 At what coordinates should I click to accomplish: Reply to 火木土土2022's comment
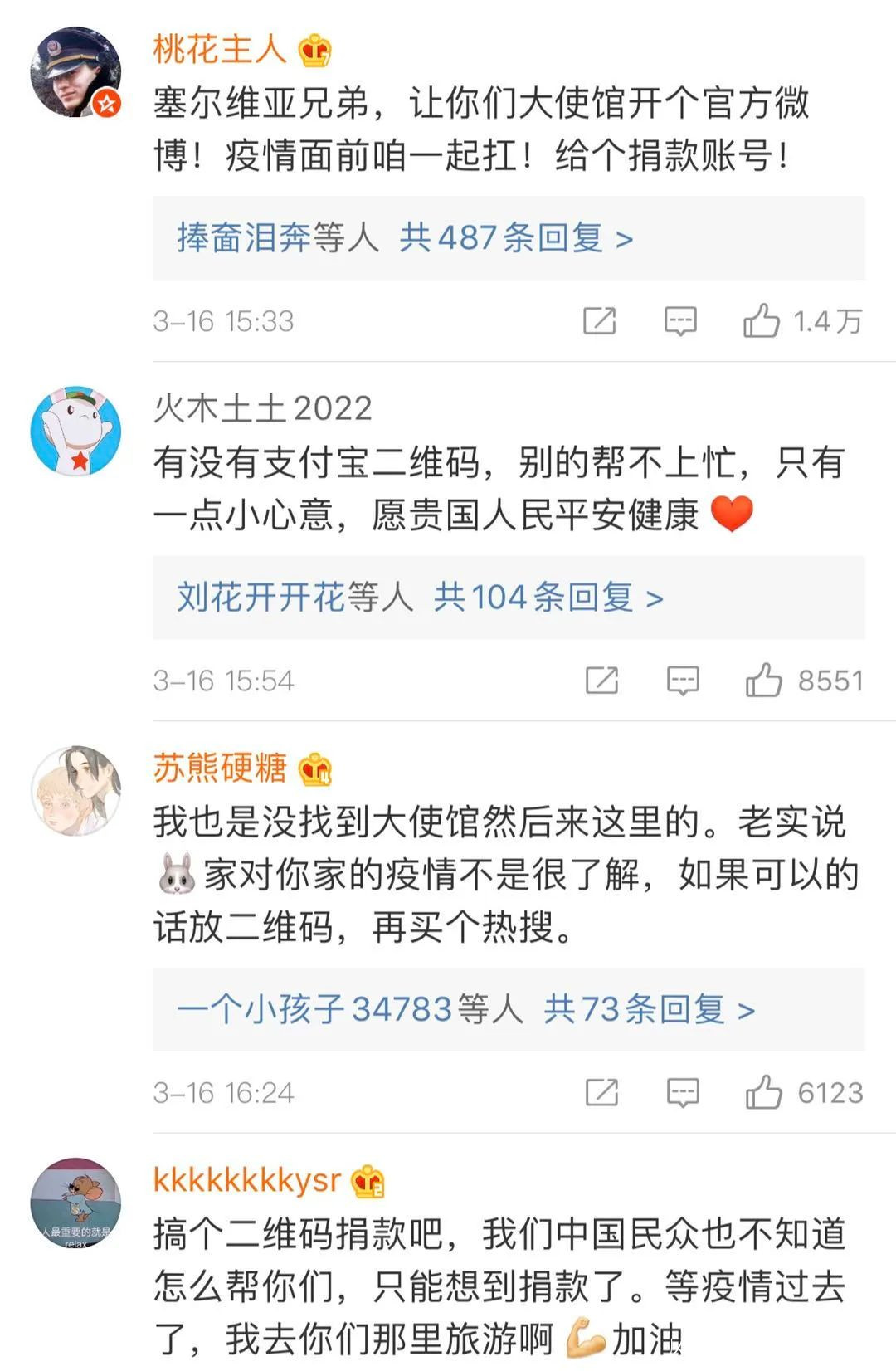683,681
